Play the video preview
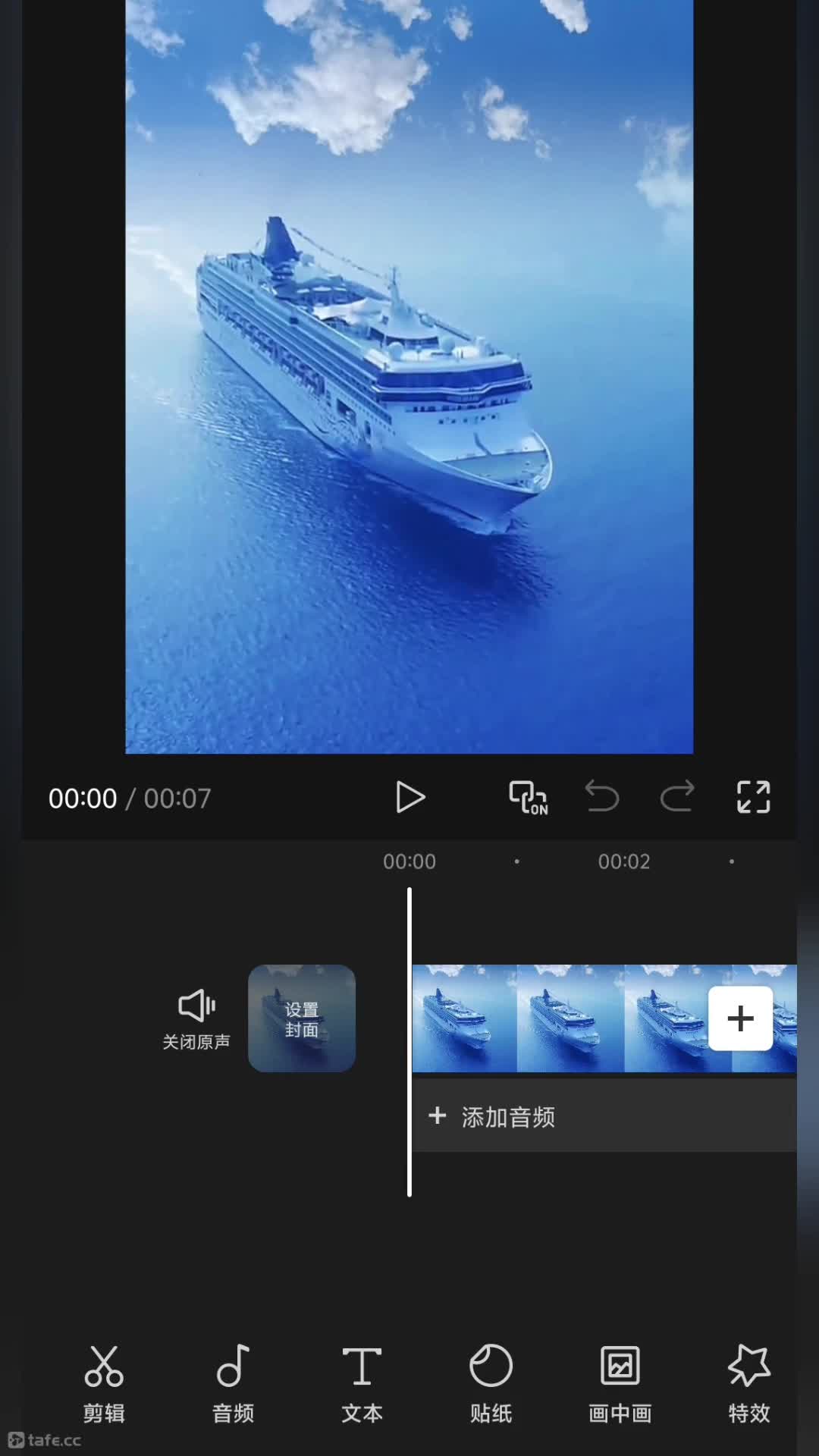The width and height of the screenshot is (819, 1456). tap(410, 798)
